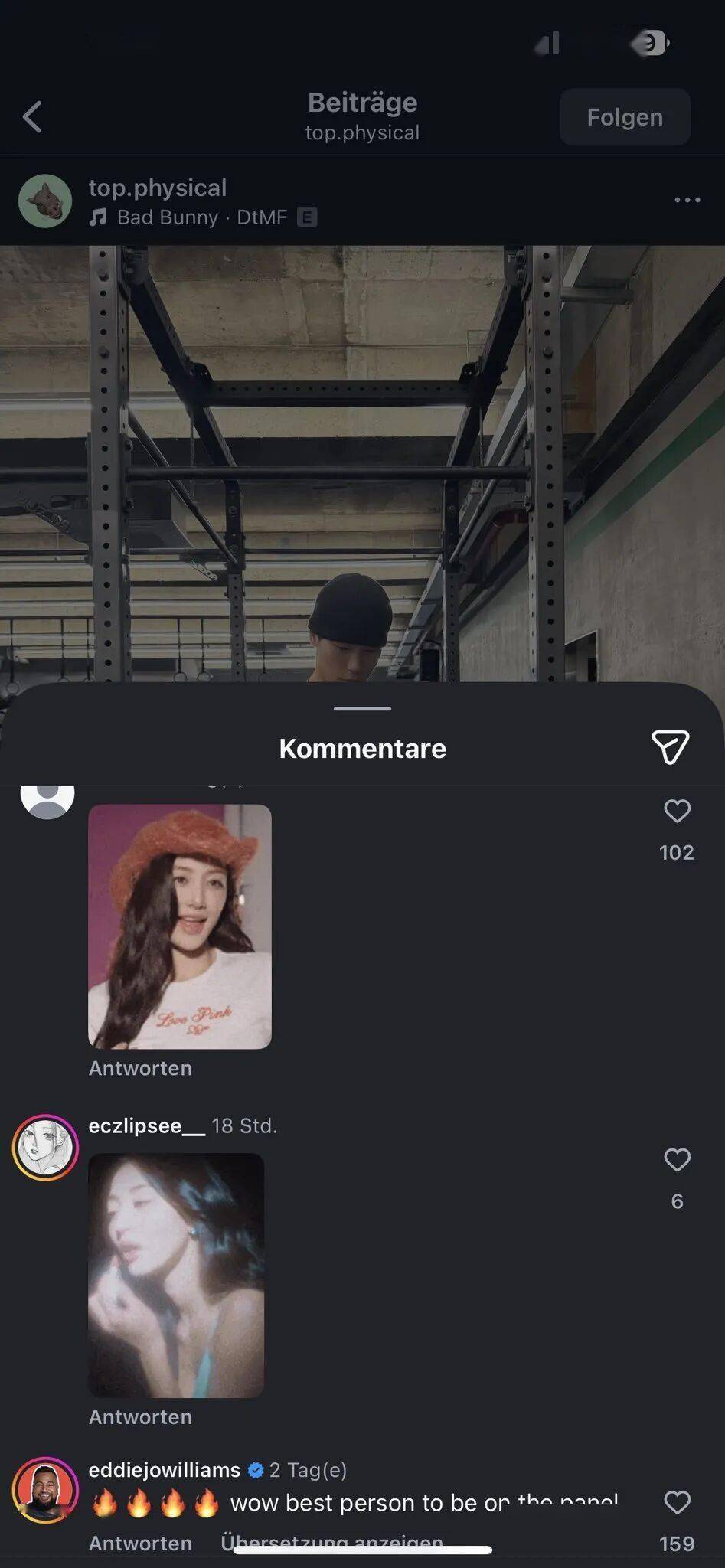Image resolution: width=725 pixels, height=1568 pixels.
Task: Like eczlipsee__'s comment
Action: point(677,1160)
